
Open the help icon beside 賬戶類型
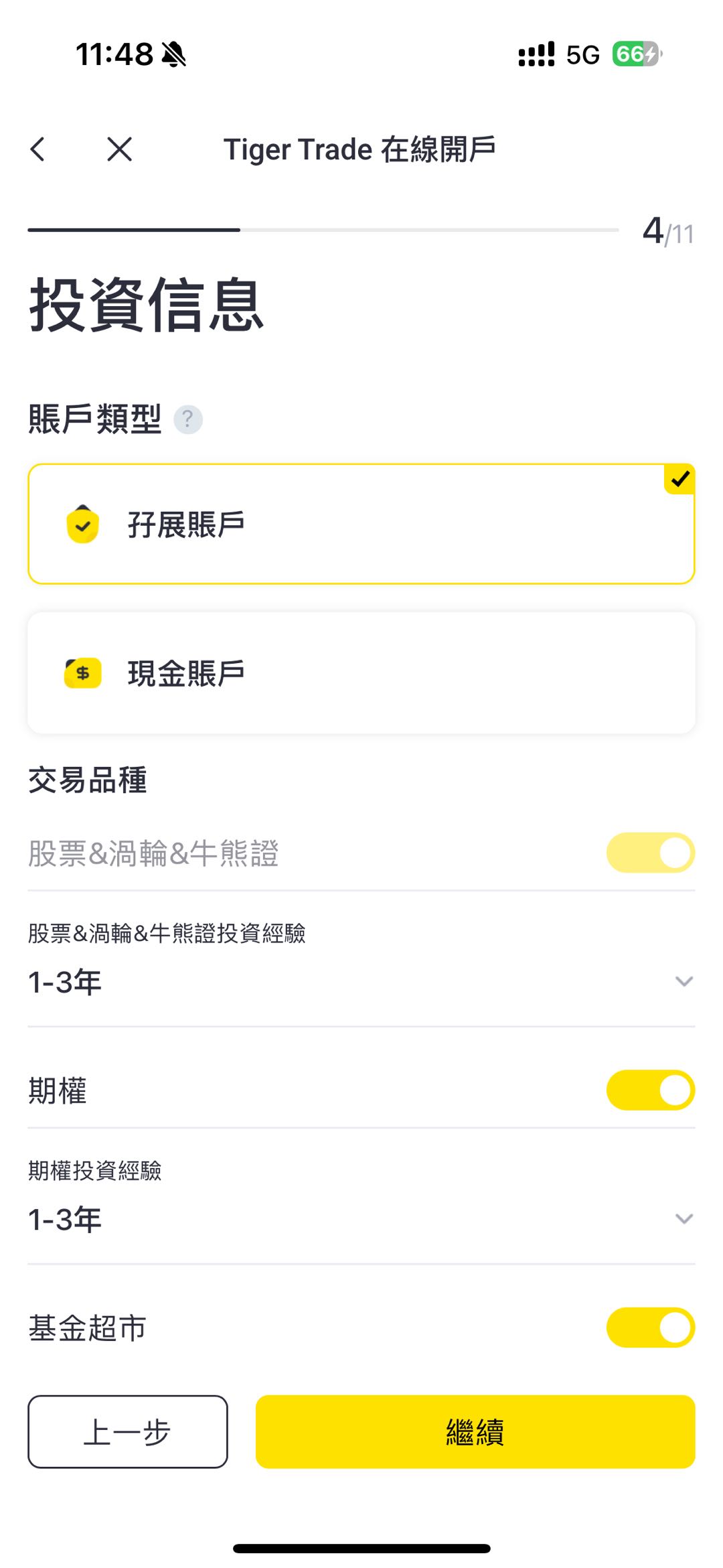tap(188, 419)
